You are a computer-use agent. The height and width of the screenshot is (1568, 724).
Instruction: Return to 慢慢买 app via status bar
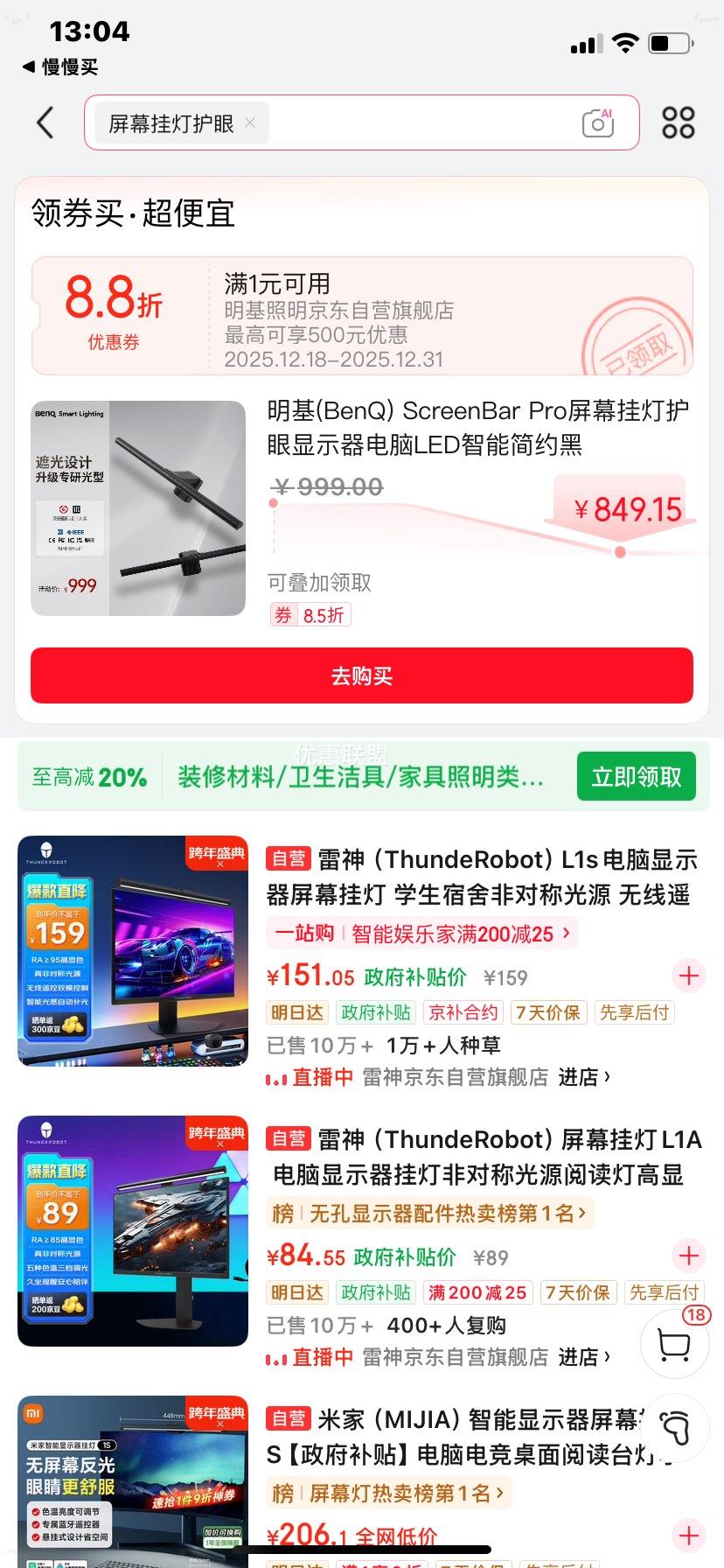[61, 66]
